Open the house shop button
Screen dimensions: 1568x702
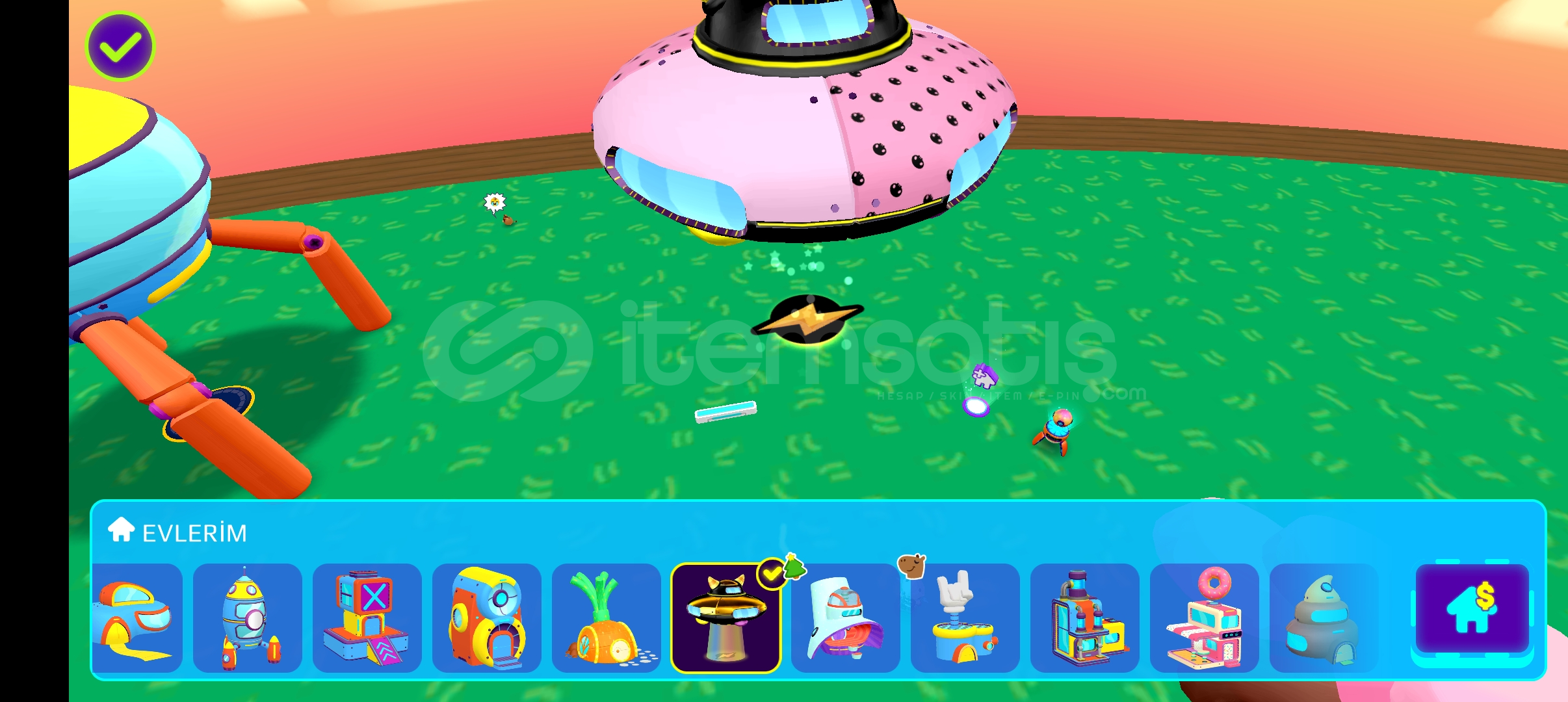click(1472, 609)
